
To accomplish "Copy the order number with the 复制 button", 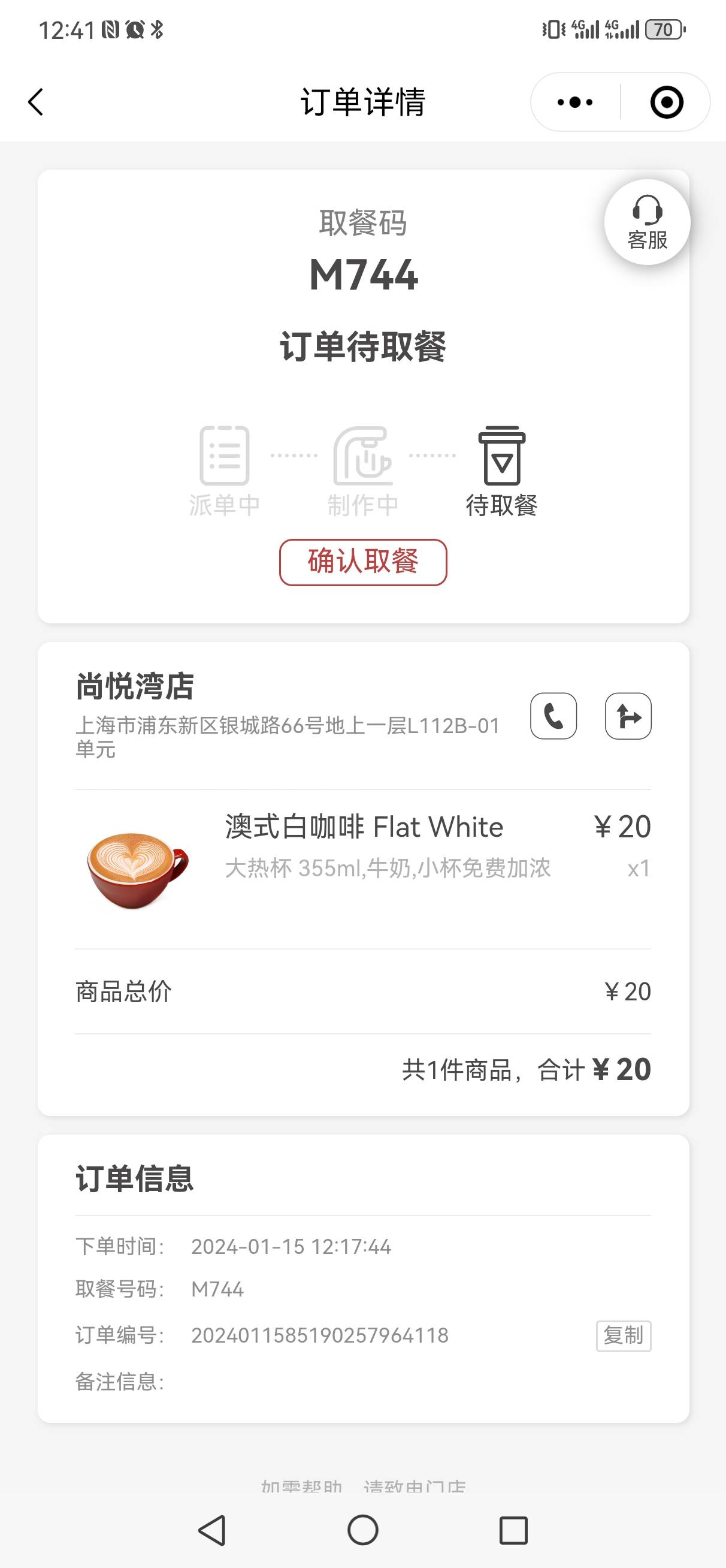I will click(623, 1335).
